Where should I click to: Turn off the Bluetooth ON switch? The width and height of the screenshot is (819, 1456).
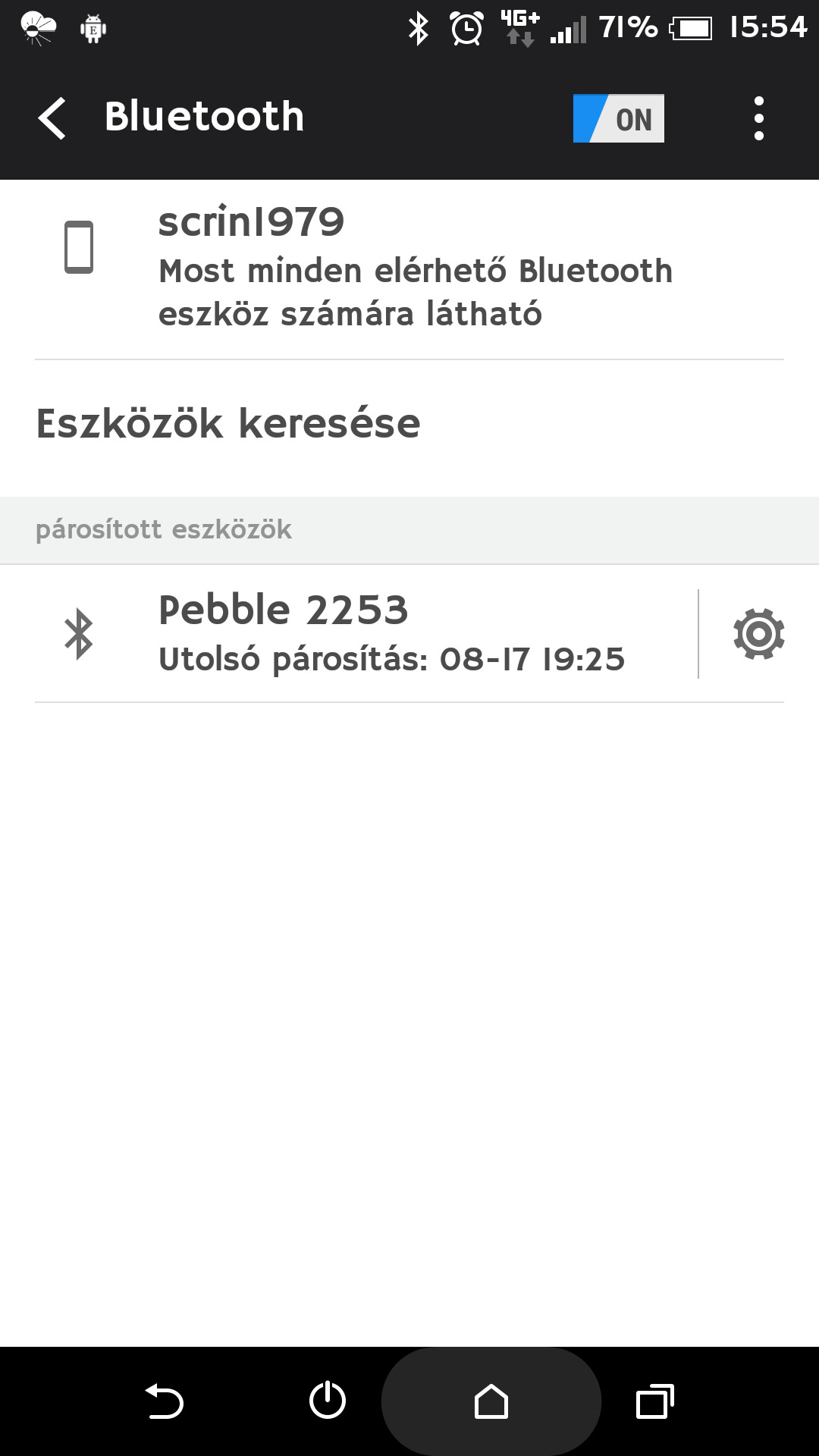pos(618,118)
